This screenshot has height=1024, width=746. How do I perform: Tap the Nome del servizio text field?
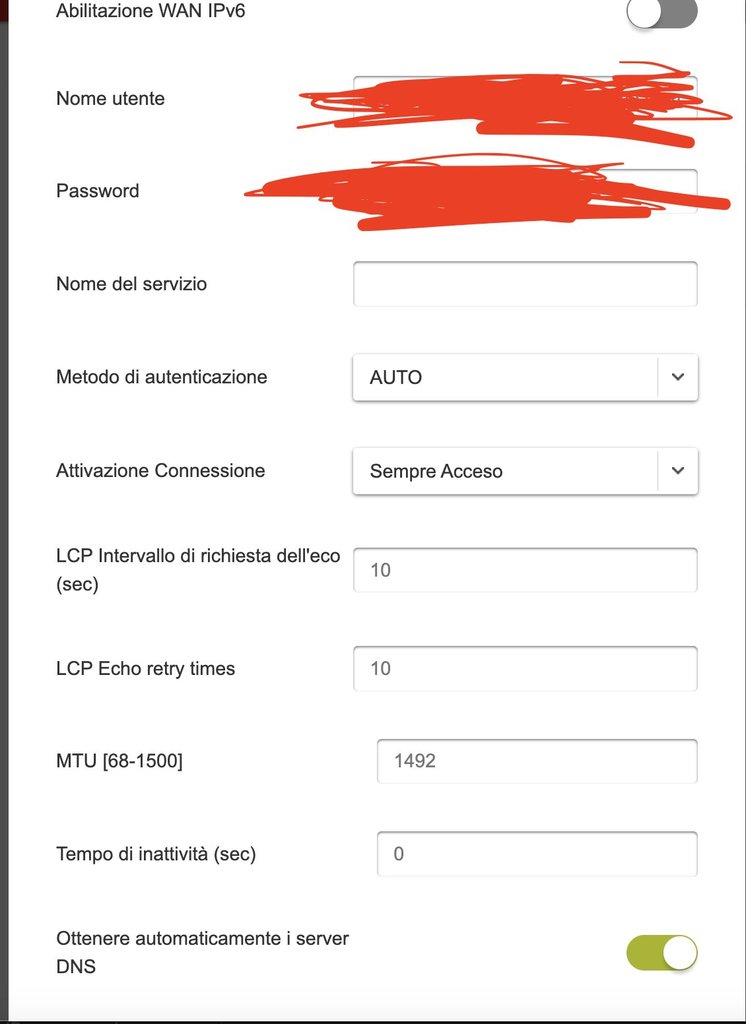click(525, 284)
